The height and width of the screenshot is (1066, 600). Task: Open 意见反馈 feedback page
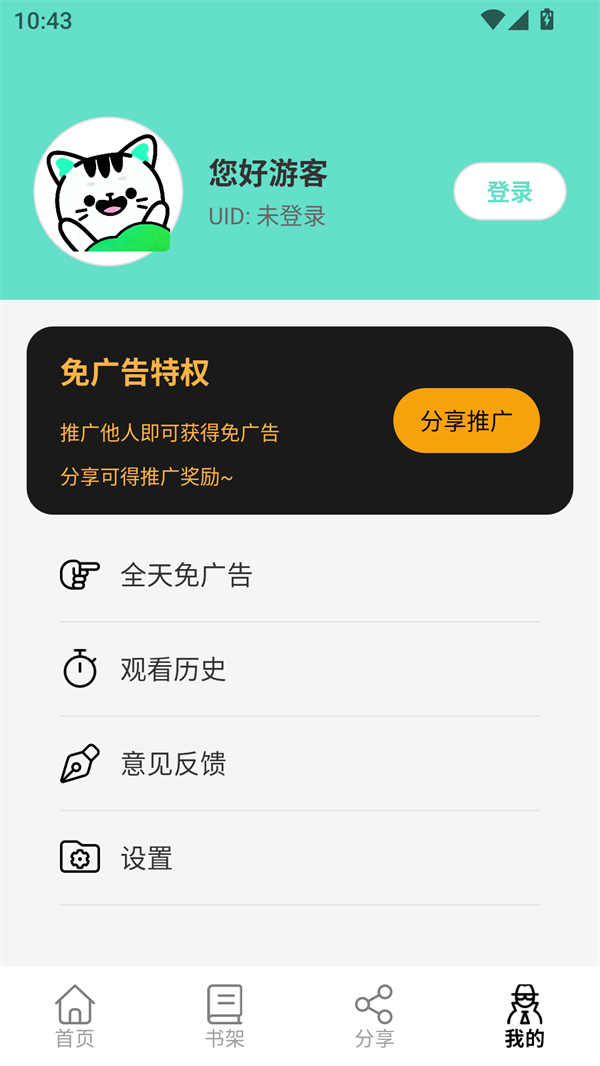pyautogui.click(x=300, y=764)
